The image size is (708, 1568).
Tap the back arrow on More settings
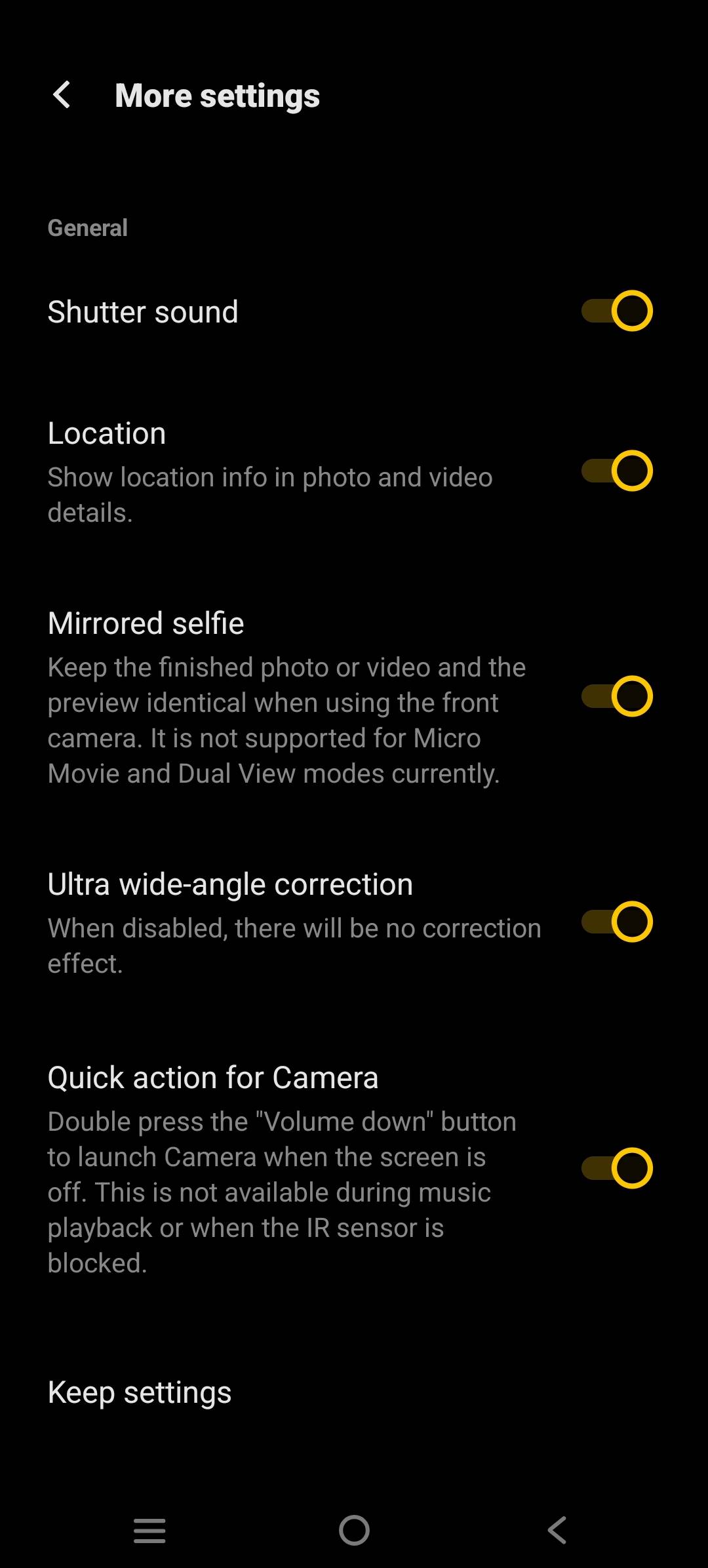62,95
